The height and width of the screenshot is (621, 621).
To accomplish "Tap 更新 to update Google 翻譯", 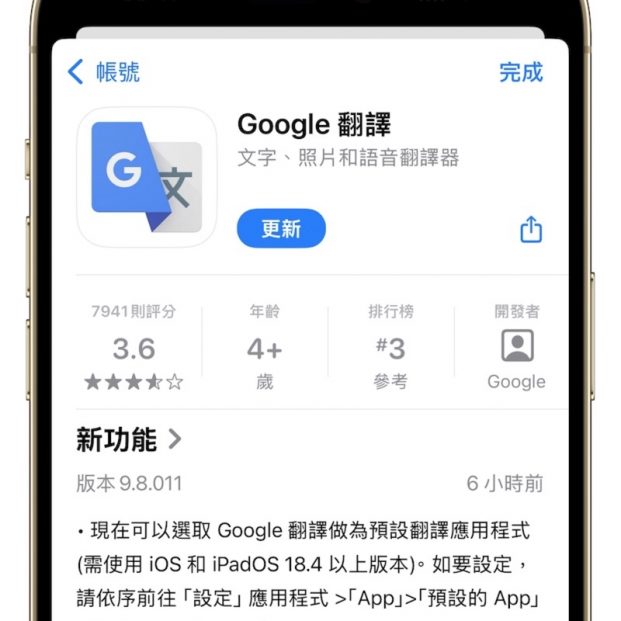I will pos(281,229).
